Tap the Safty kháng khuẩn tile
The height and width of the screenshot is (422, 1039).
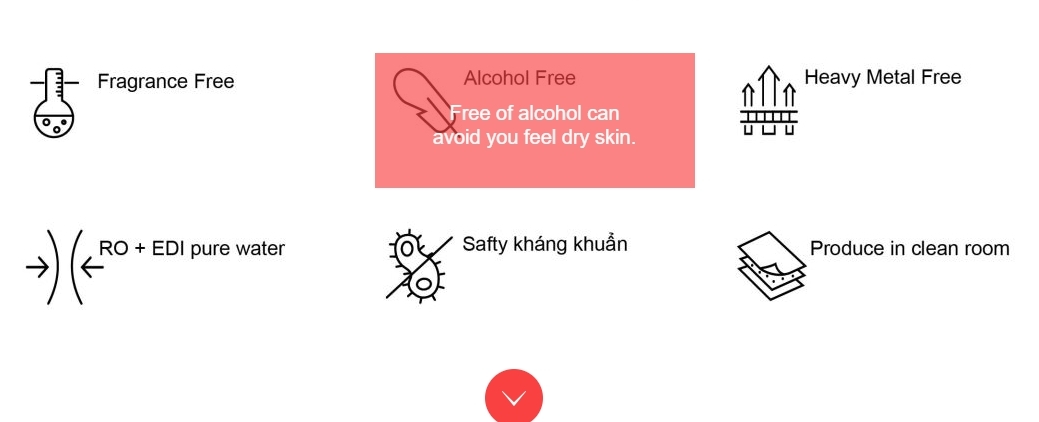(543, 244)
